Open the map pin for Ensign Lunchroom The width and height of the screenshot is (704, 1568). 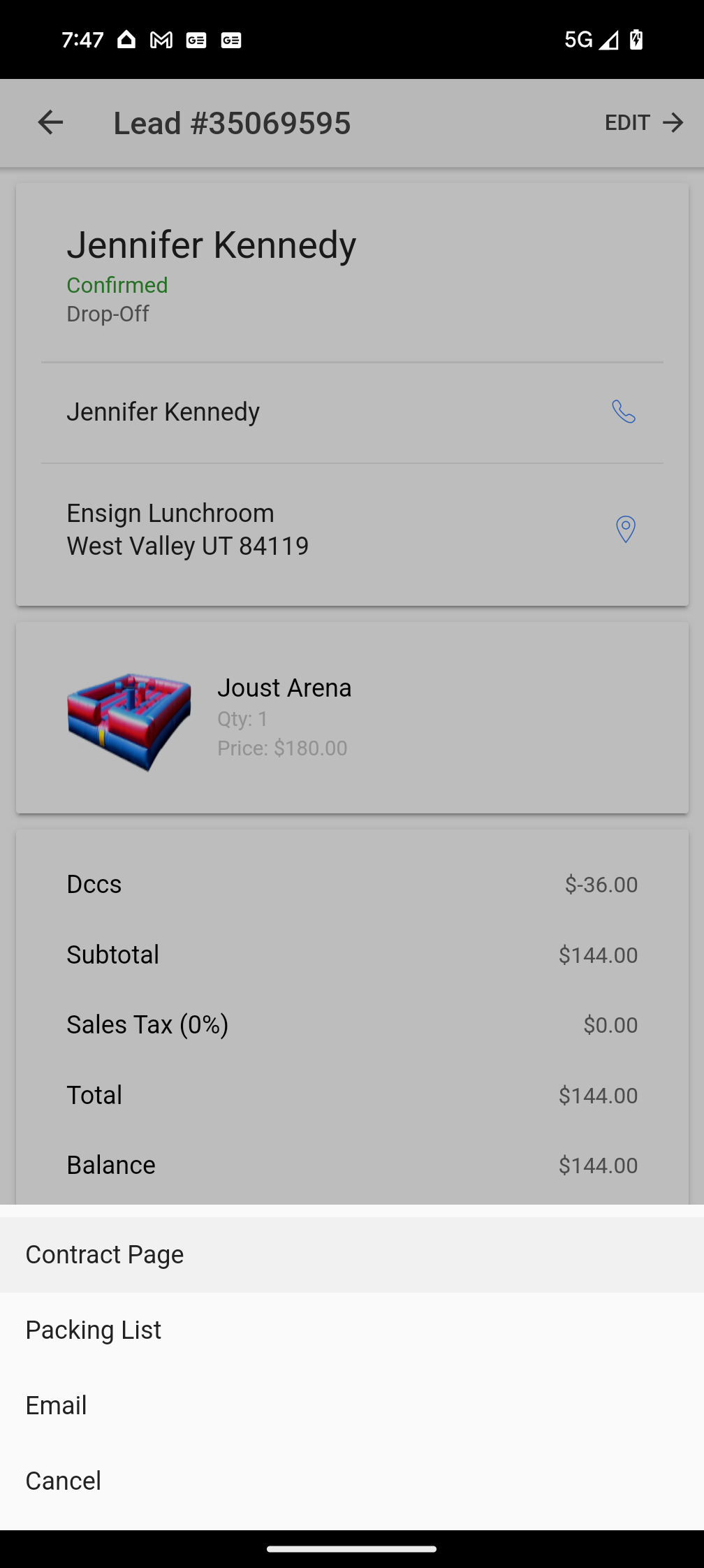(x=625, y=530)
